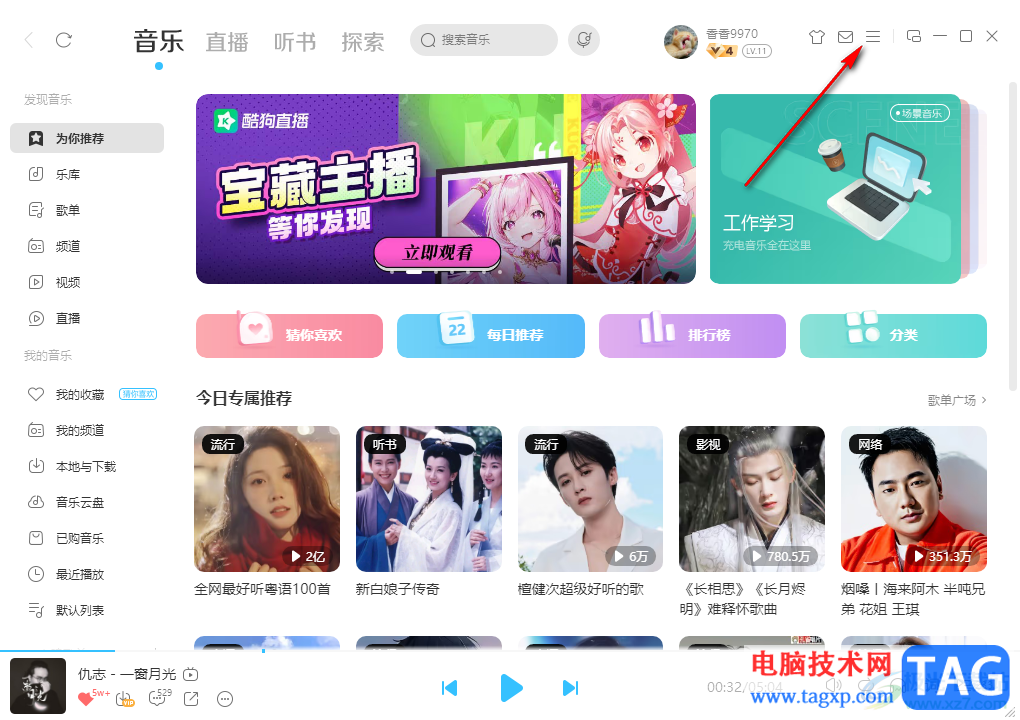Open the main menu hamburger icon

pyautogui.click(x=872, y=37)
